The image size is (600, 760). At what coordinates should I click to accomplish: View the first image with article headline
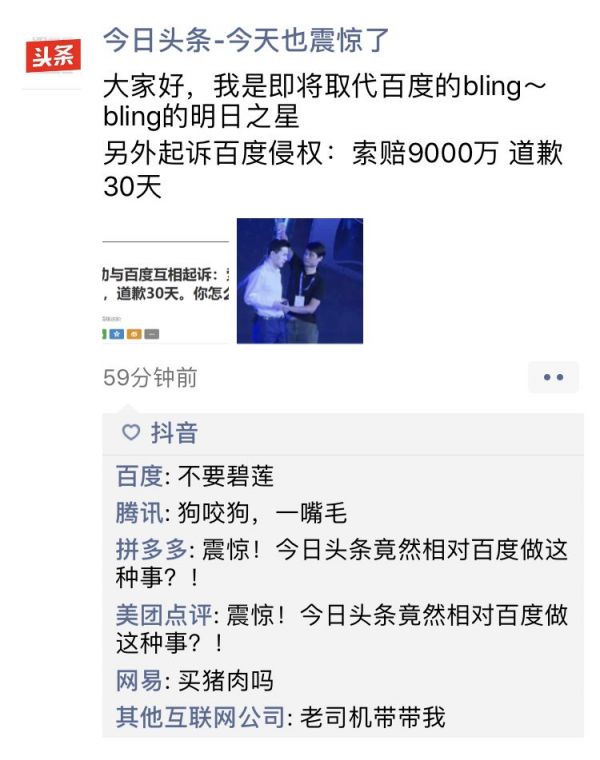[x=166, y=281]
